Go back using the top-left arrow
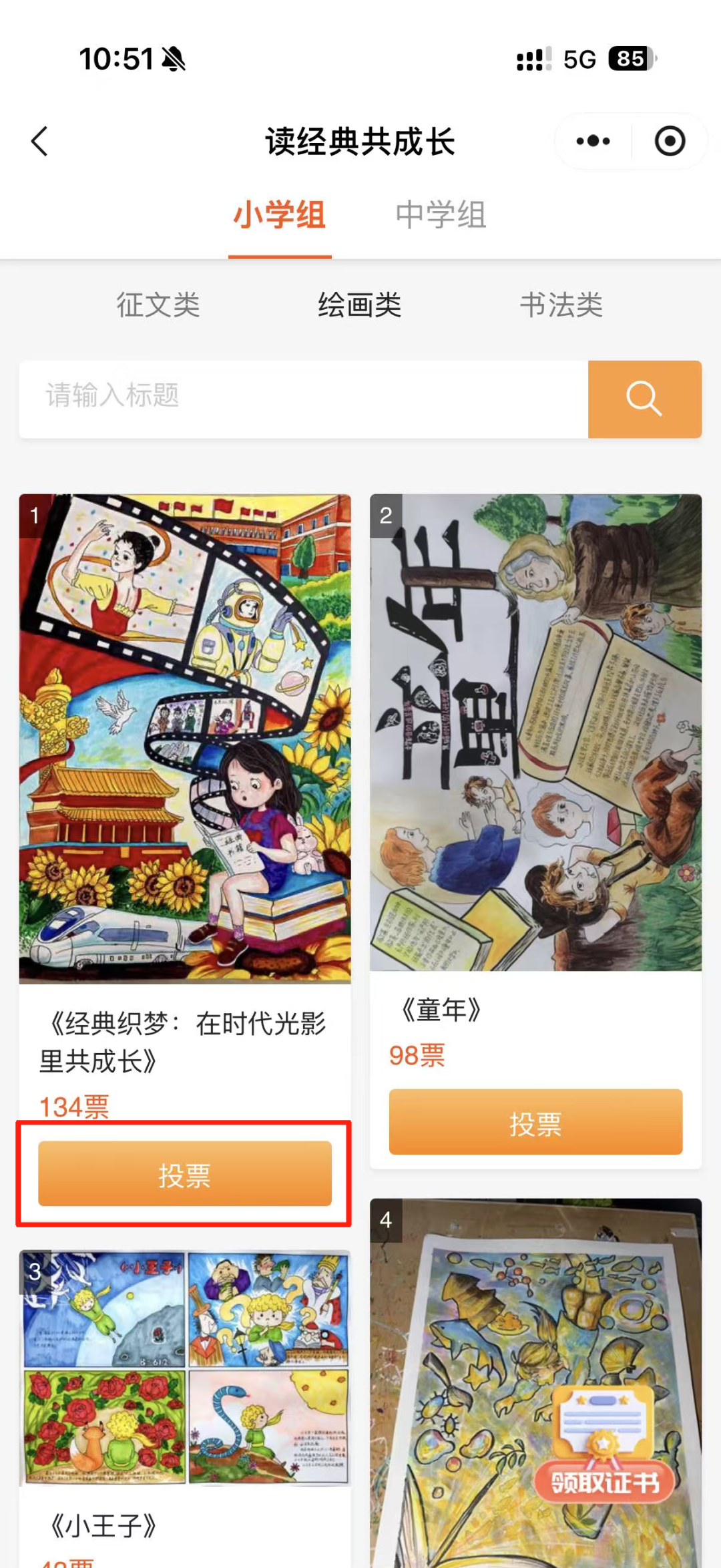Viewport: 721px width, 1568px height. 40,141
